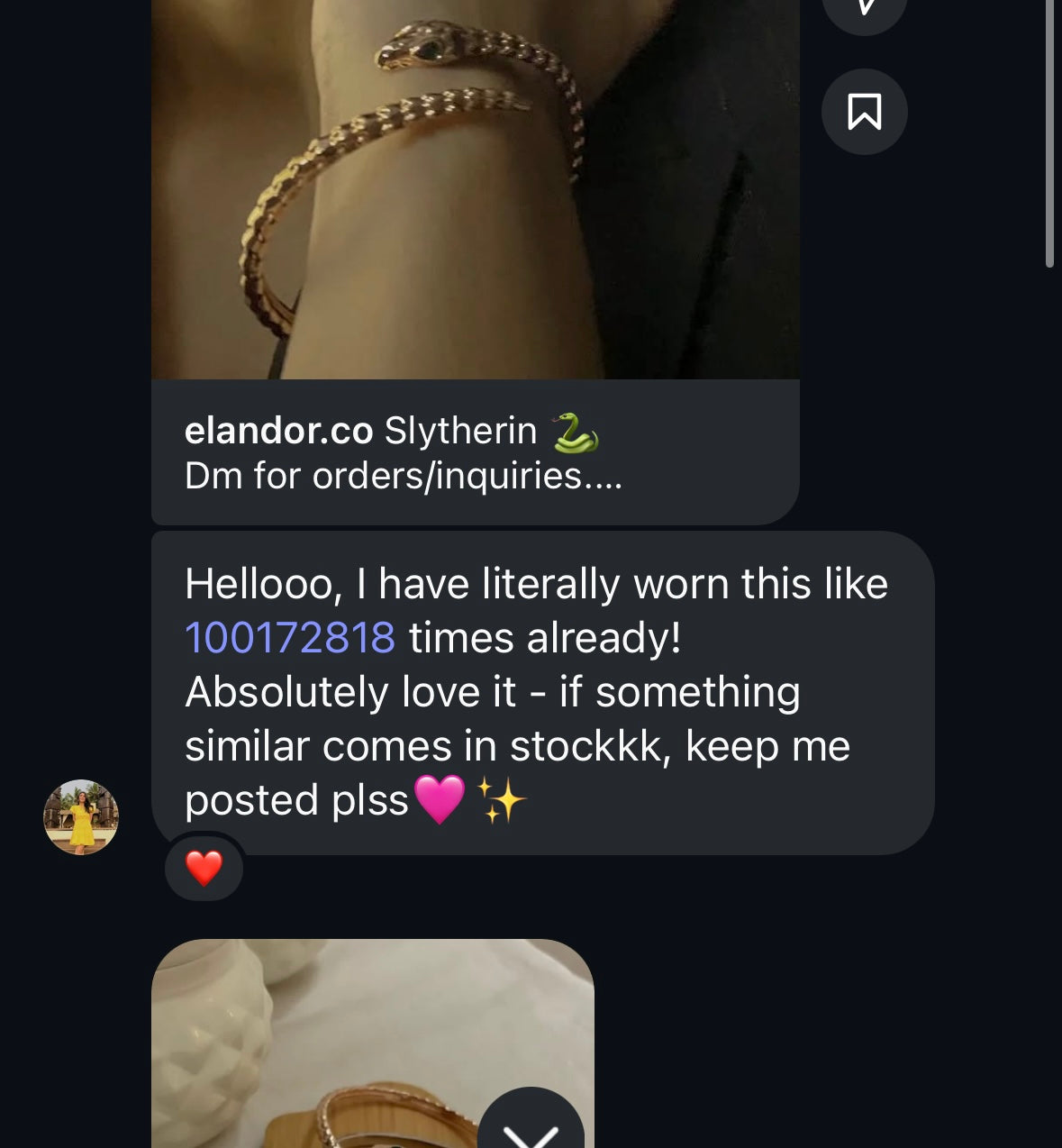The width and height of the screenshot is (1062, 1148).
Task: View the red heart reaction on the message
Action: (x=204, y=868)
